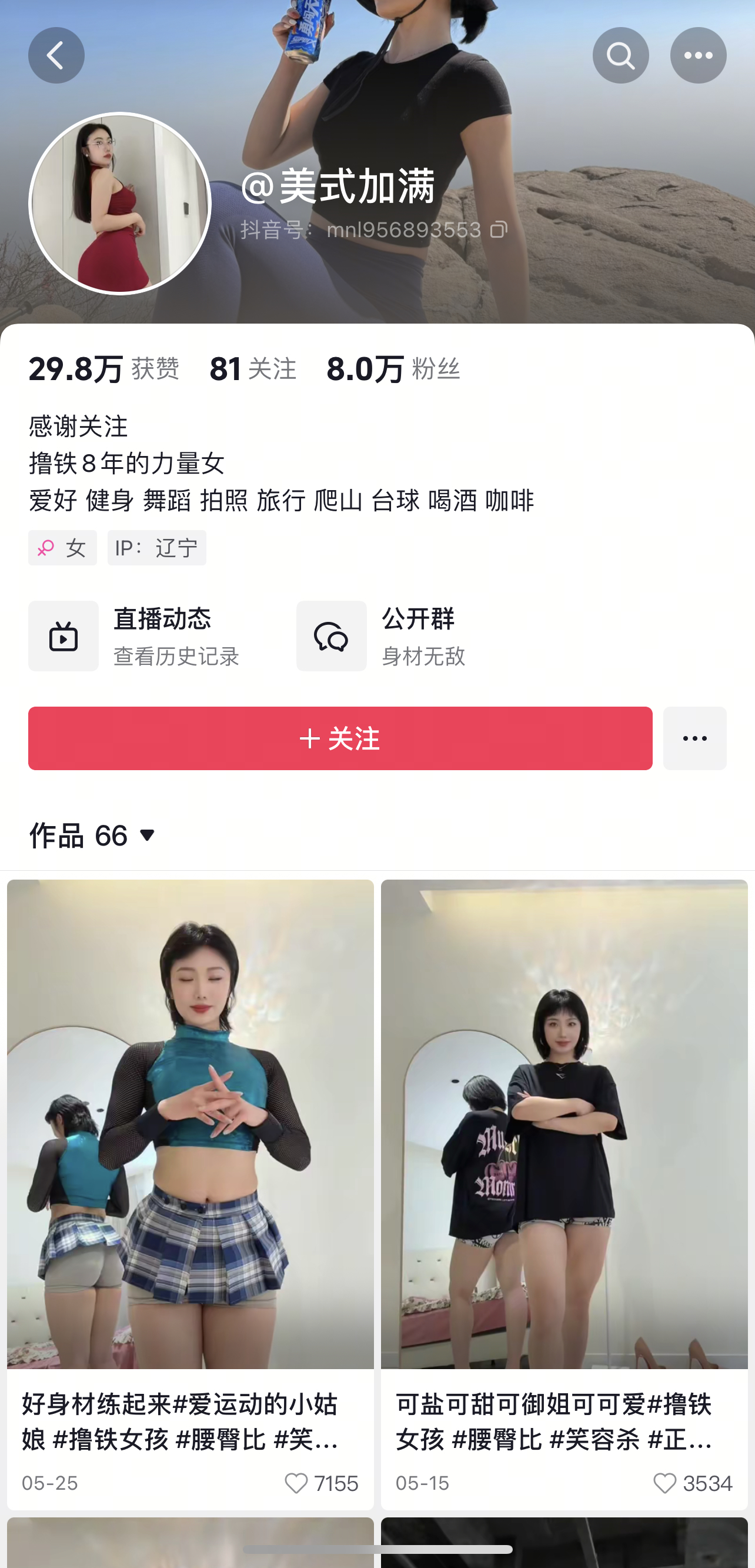Copy the Douyin ID mnl956893553

[x=499, y=230]
